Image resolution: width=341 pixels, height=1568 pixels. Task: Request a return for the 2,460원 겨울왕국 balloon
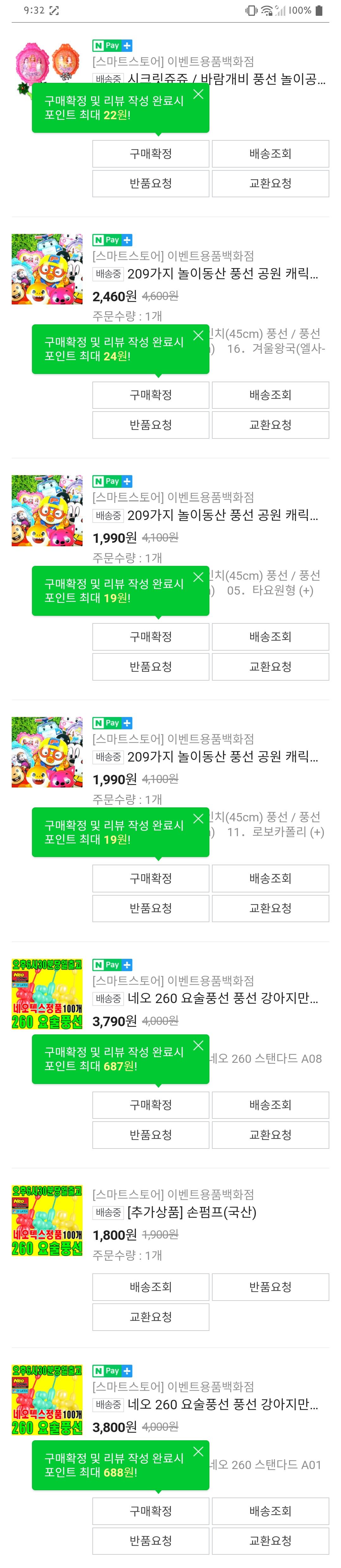pyautogui.click(x=150, y=425)
